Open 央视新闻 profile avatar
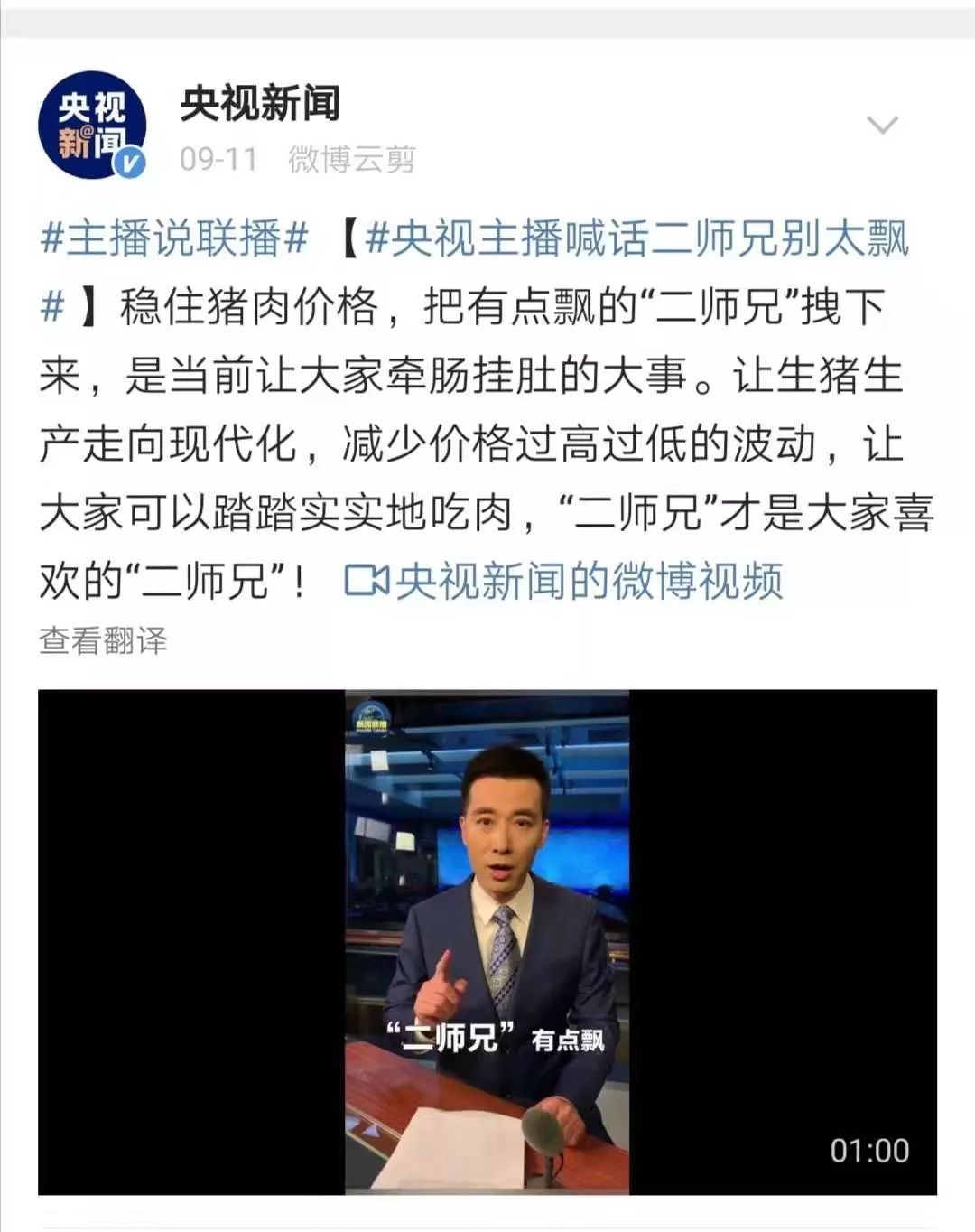 [91, 126]
